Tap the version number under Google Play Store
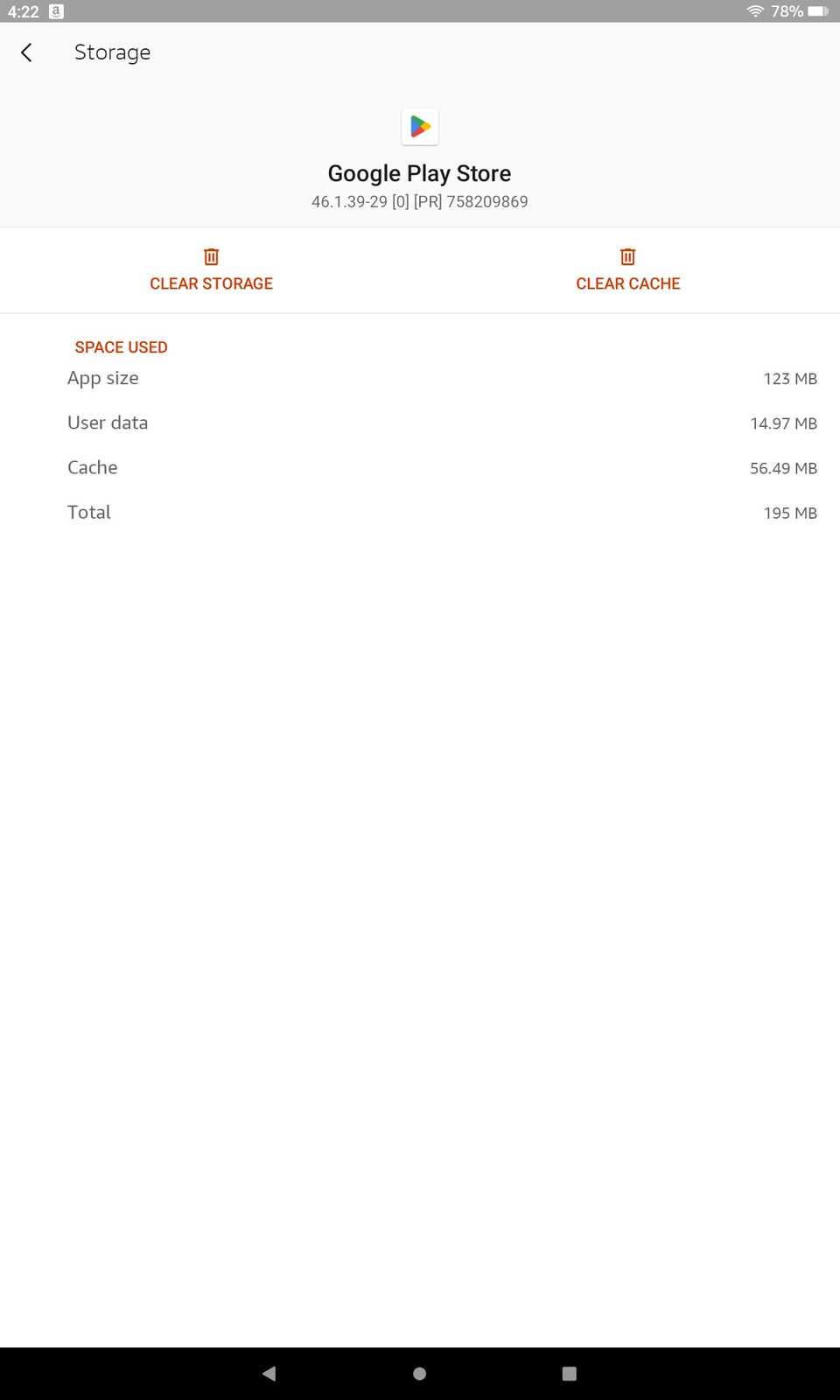The height and width of the screenshot is (1400, 840). coord(420,201)
